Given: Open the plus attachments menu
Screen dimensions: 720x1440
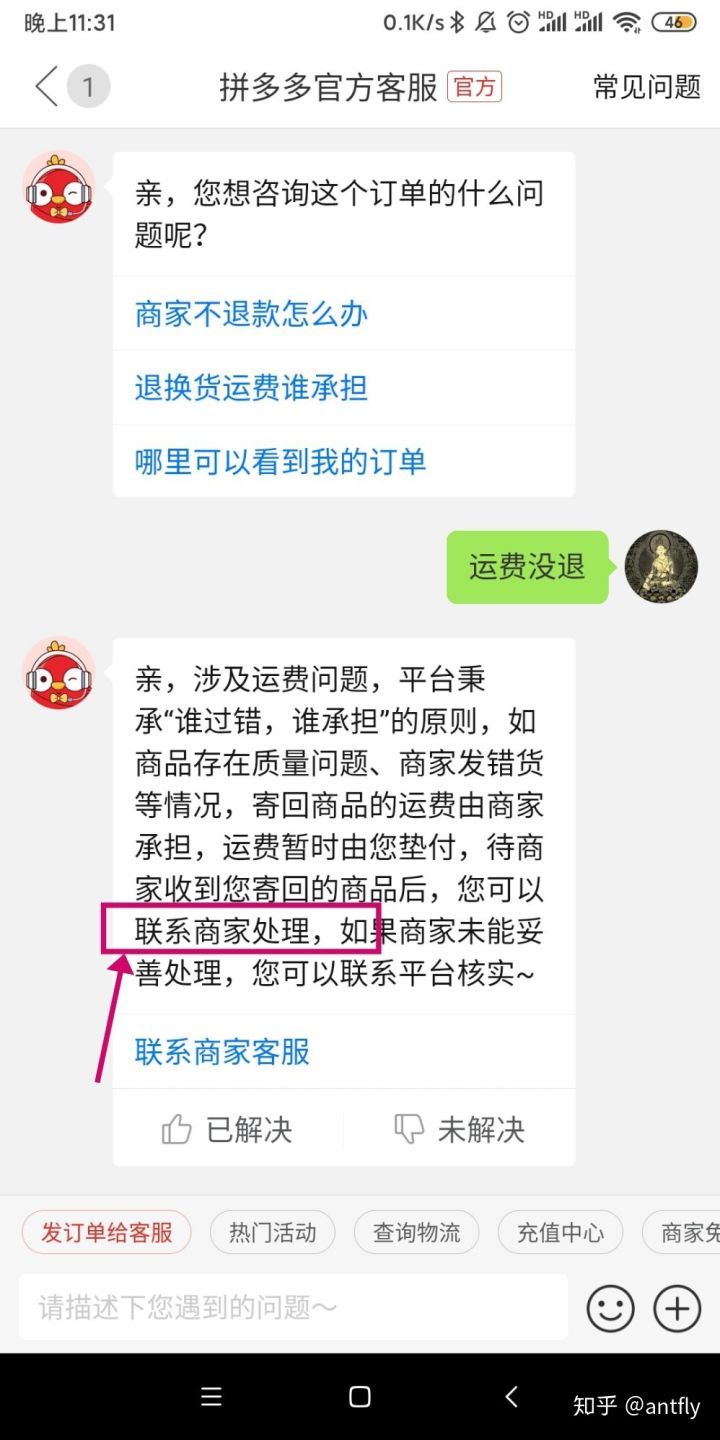Looking at the screenshot, I should (677, 1307).
